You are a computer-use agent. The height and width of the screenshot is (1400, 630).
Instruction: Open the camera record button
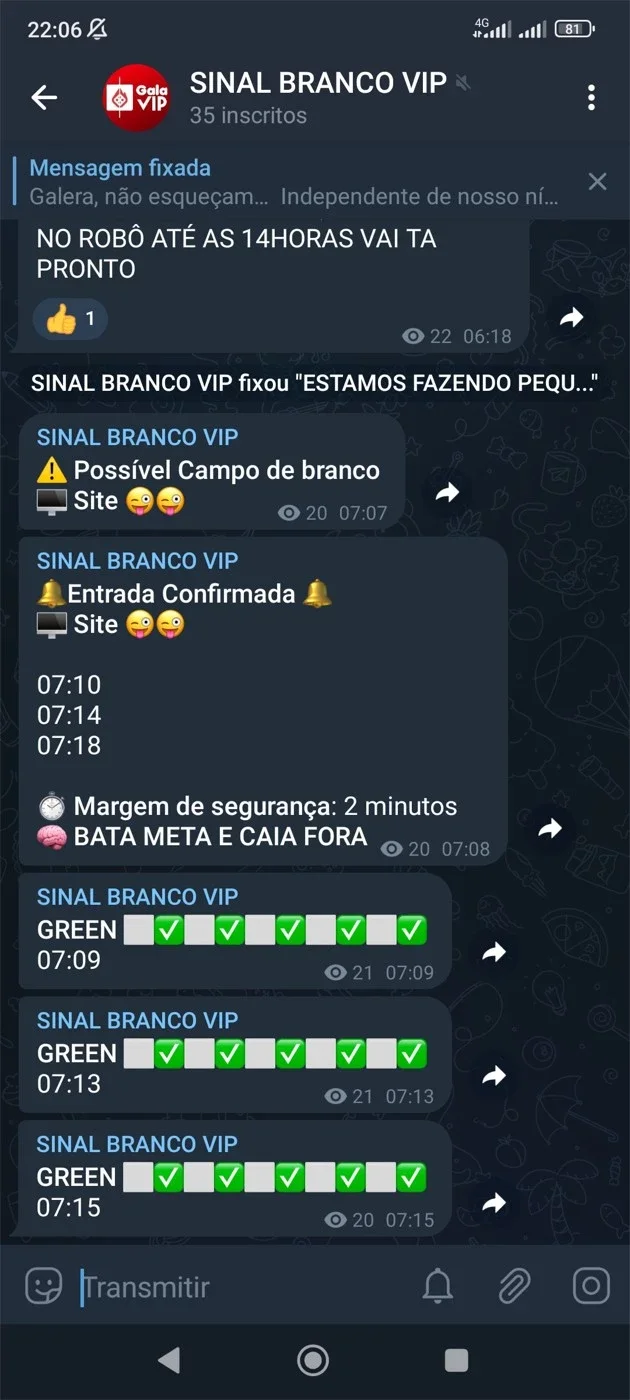(591, 1286)
